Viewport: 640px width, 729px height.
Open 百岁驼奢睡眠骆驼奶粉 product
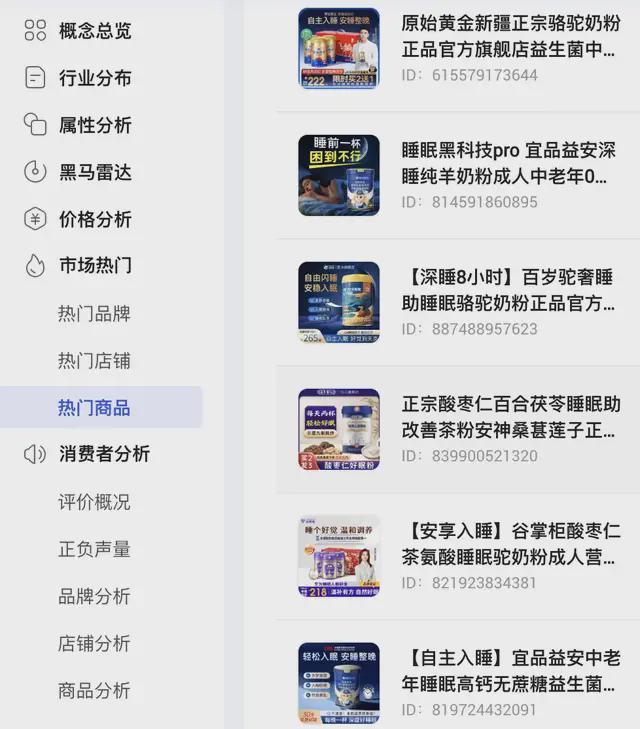pyautogui.click(x=510, y=290)
